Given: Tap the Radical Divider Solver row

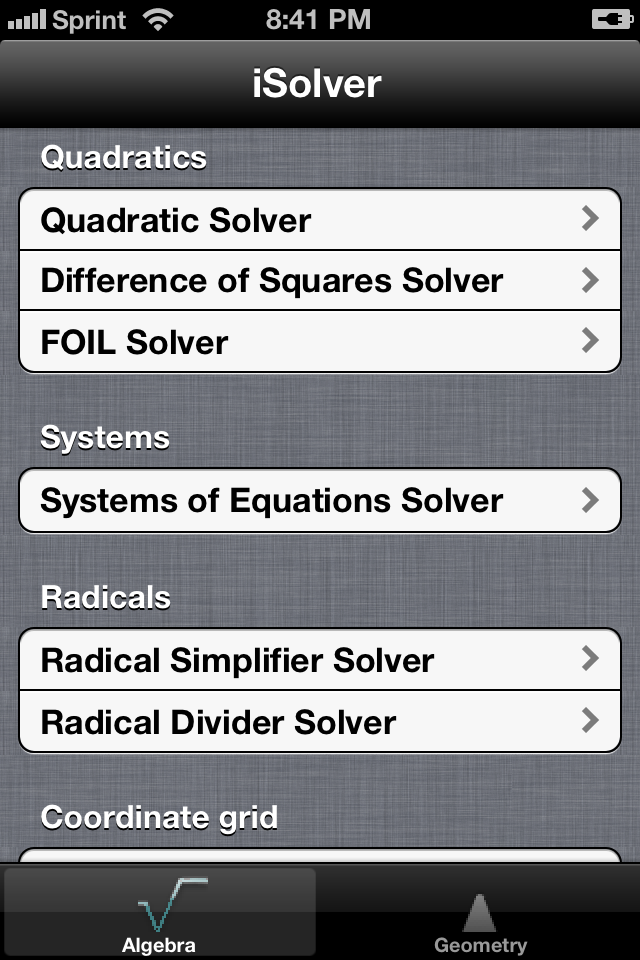Looking at the screenshot, I should click(x=320, y=721).
